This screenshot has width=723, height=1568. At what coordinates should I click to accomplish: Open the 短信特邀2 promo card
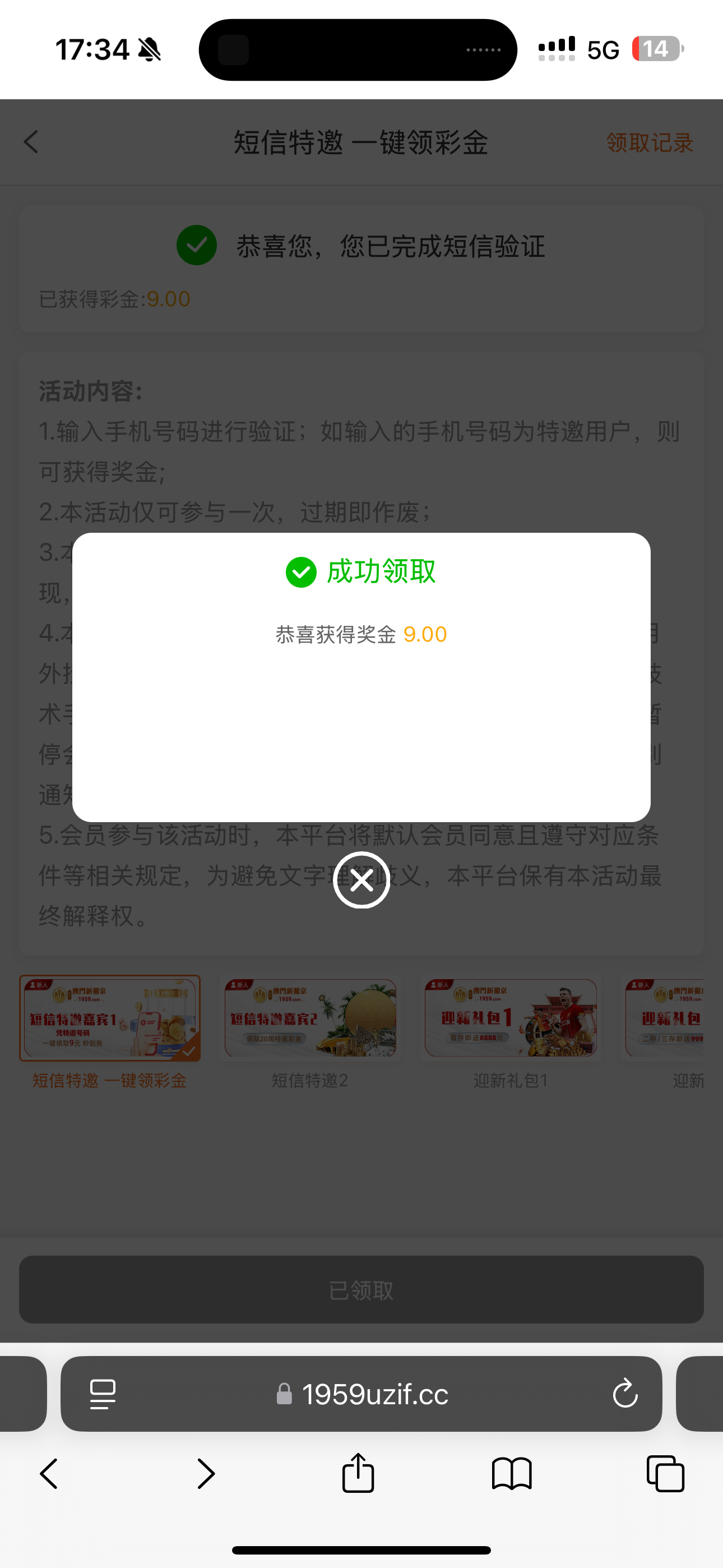pos(310,1018)
